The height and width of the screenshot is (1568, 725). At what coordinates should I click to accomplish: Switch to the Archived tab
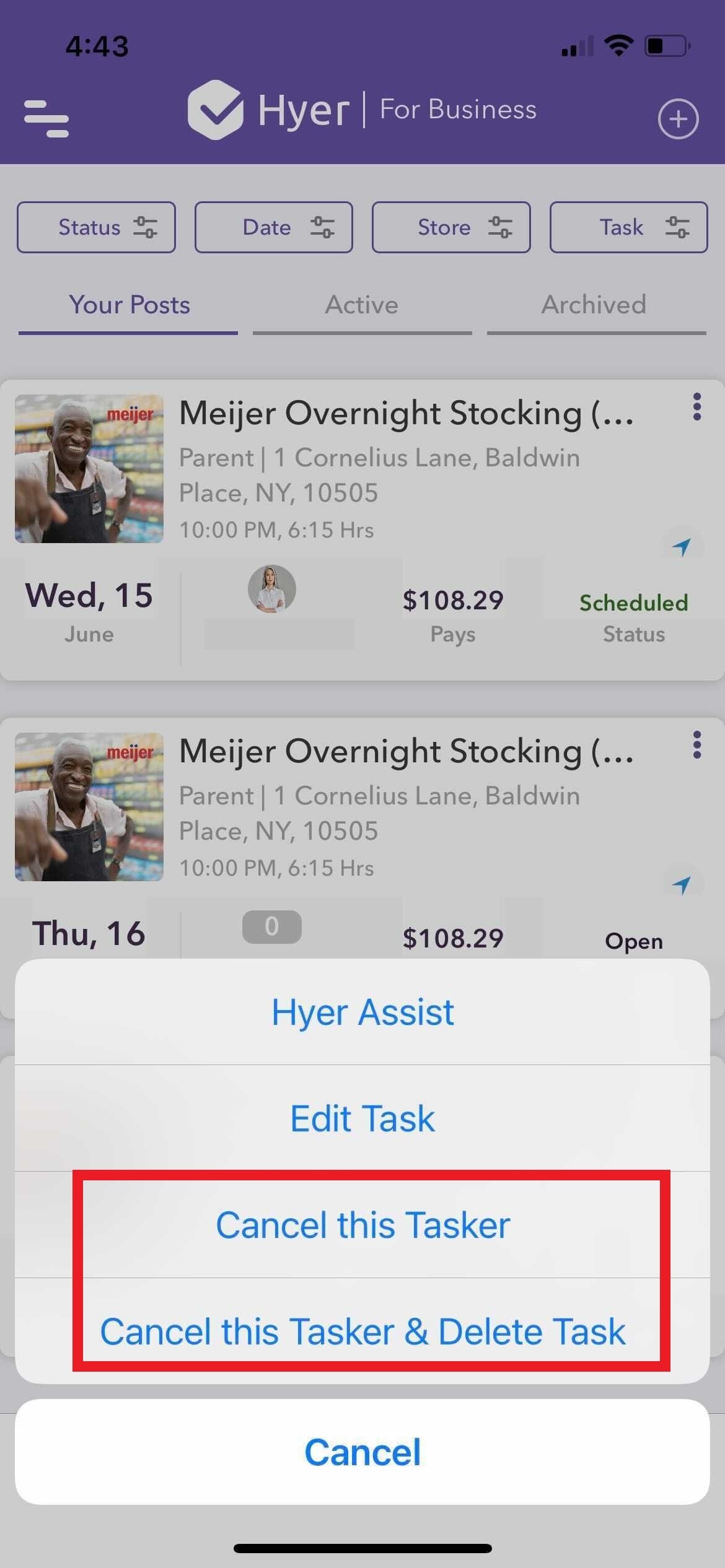tap(594, 305)
